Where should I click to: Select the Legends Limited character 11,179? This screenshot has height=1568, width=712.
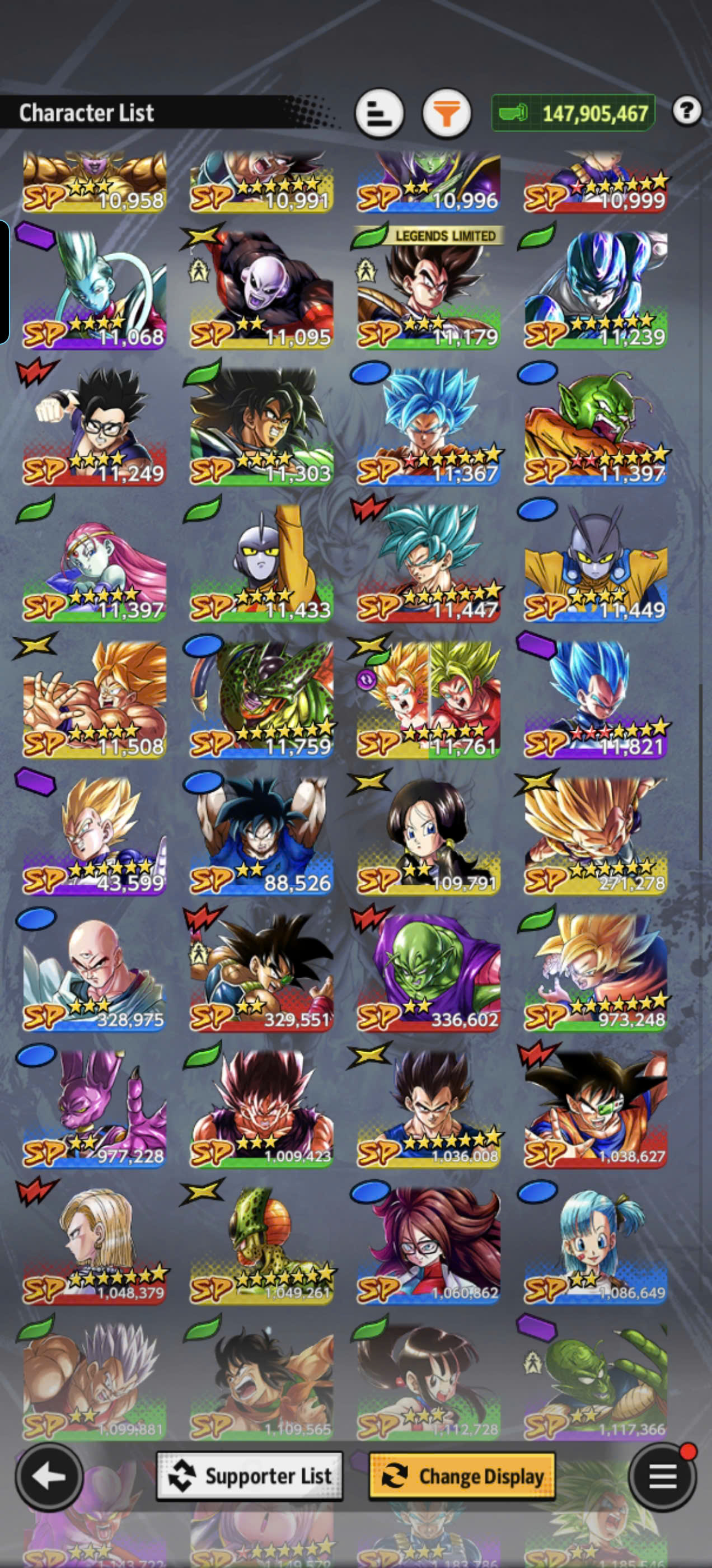tap(428, 287)
